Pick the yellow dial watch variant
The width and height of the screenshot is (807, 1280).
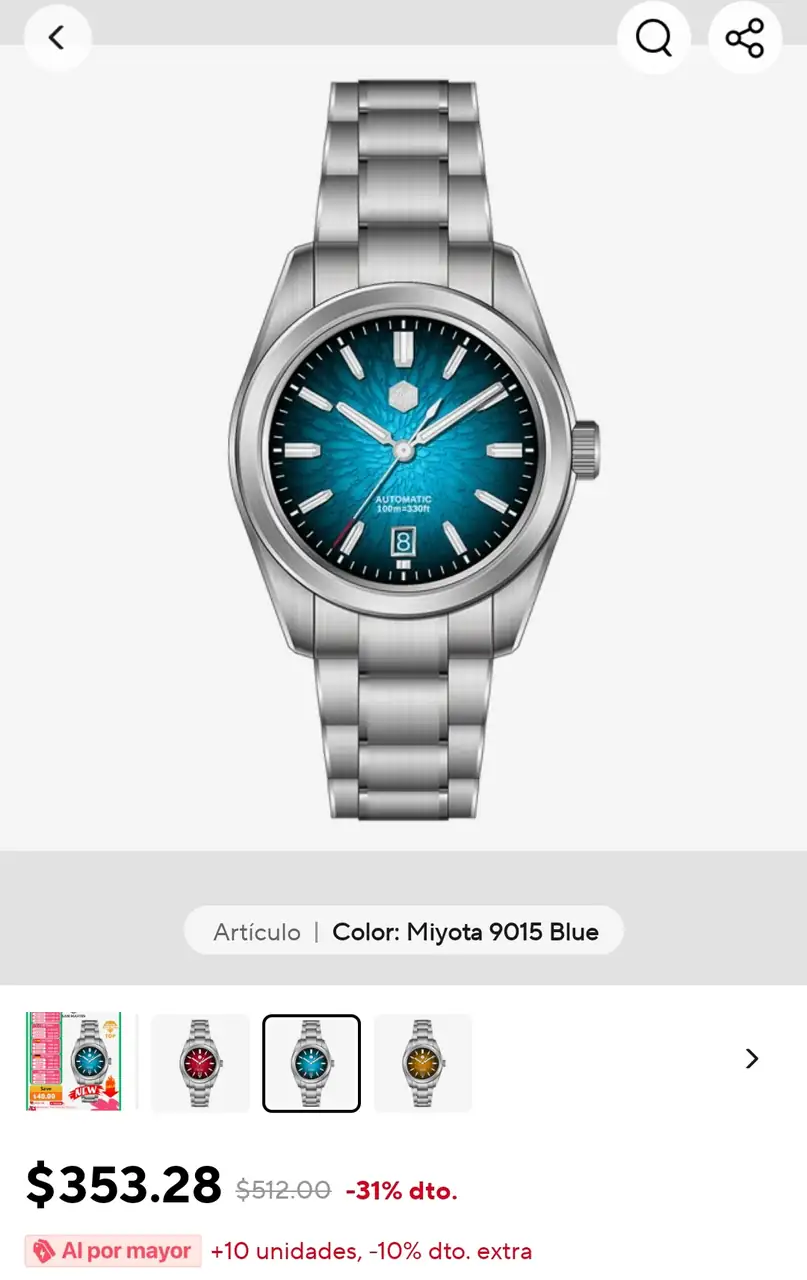point(422,1063)
